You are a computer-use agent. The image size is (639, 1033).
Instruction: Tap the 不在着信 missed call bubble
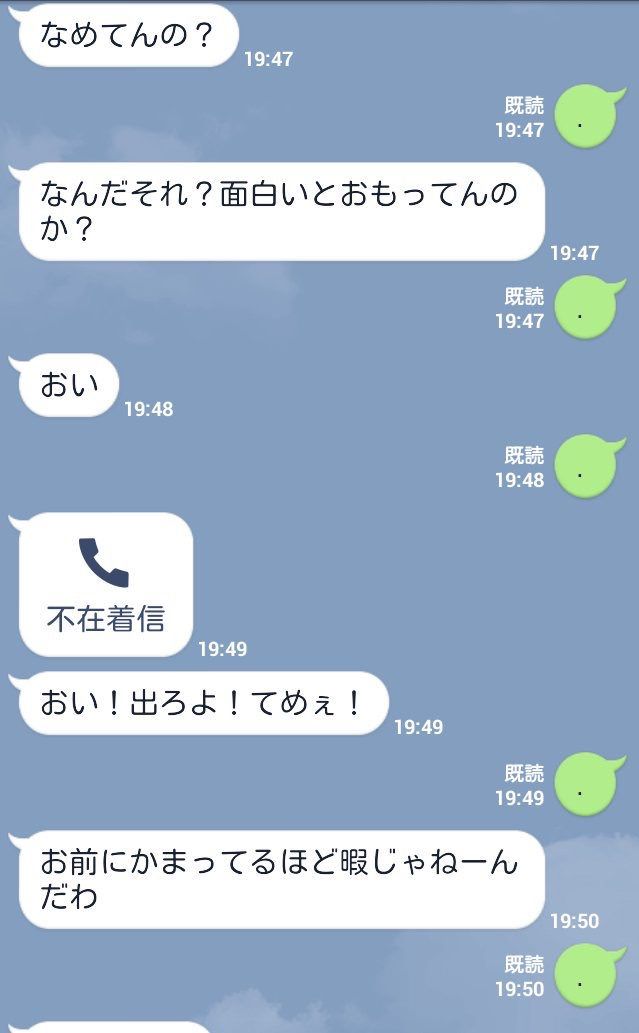click(x=105, y=584)
